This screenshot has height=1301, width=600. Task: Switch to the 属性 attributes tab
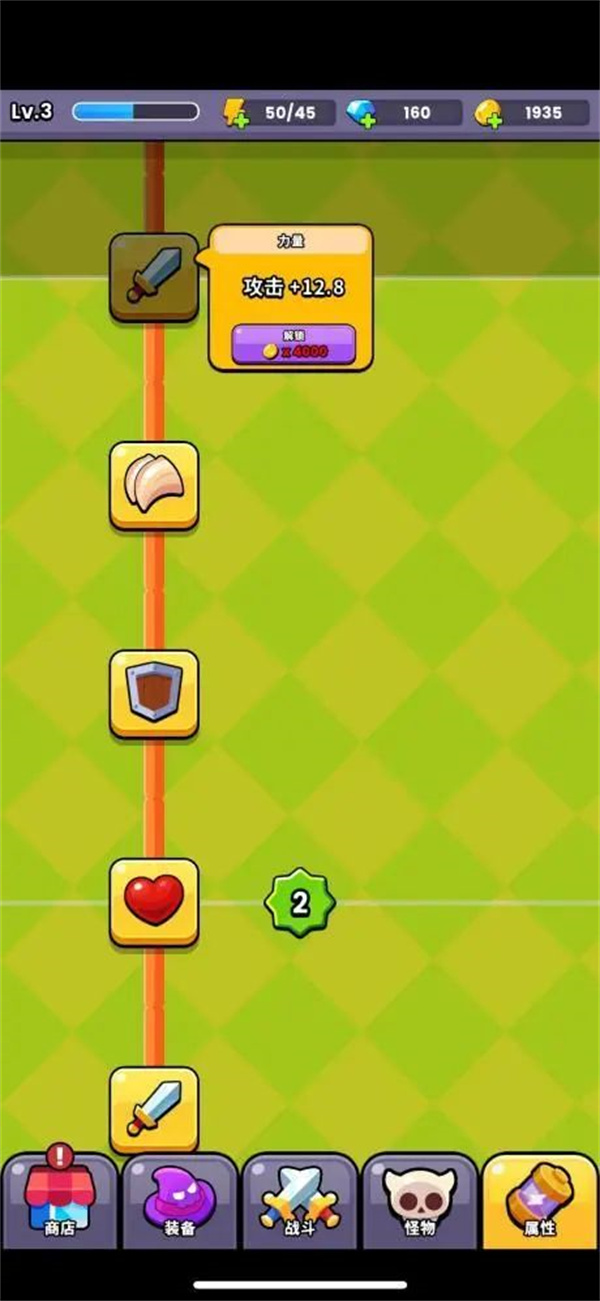tap(540, 1200)
